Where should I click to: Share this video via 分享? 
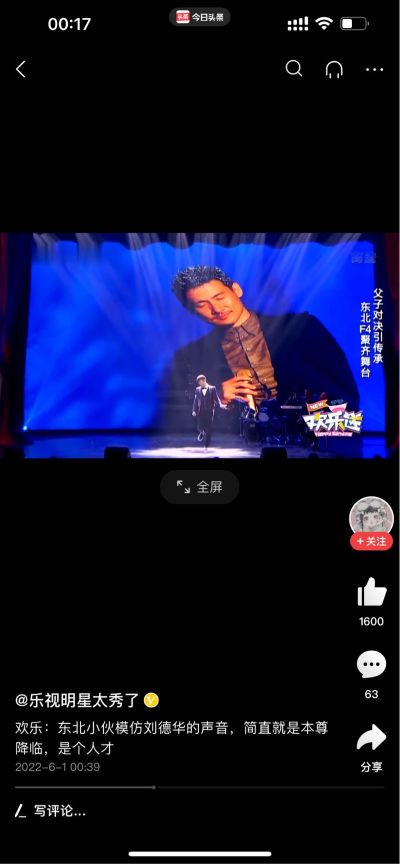tap(371, 738)
